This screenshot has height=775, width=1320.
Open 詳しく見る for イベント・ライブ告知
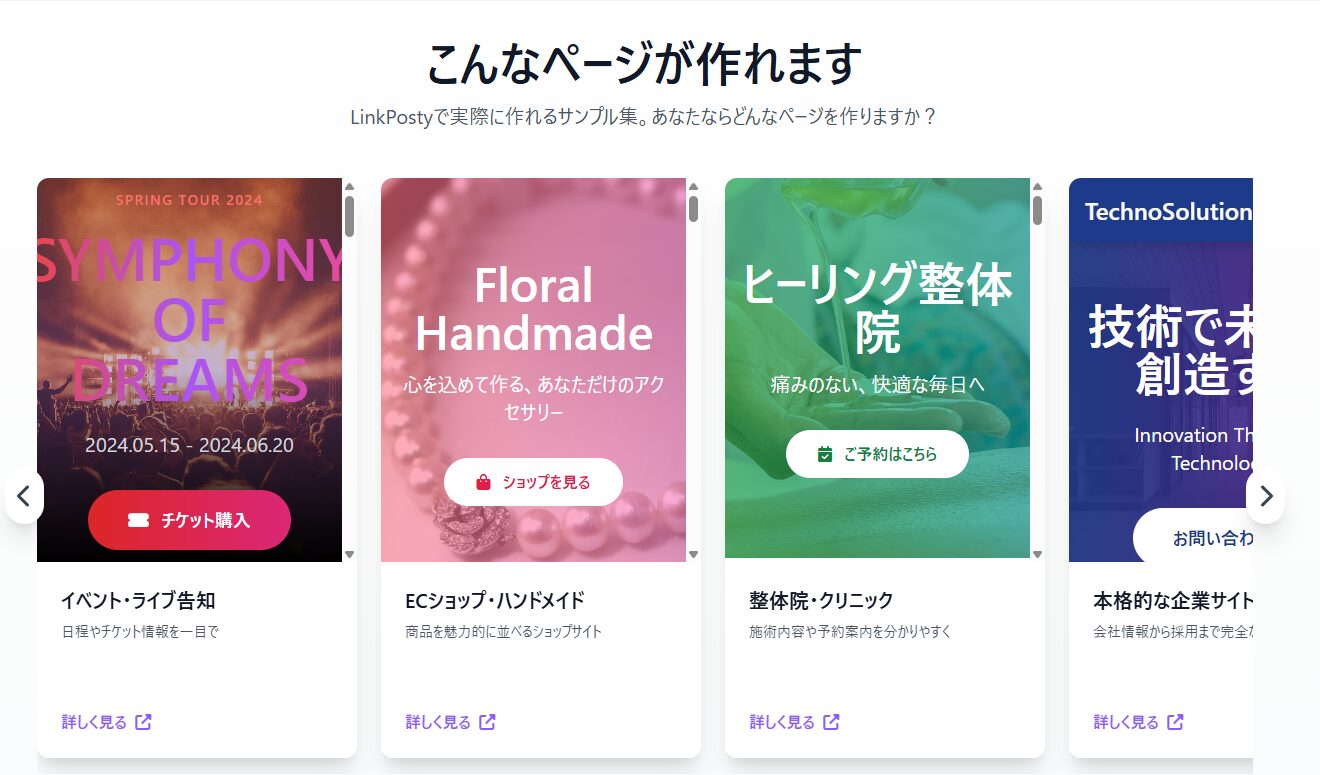tap(107, 722)
